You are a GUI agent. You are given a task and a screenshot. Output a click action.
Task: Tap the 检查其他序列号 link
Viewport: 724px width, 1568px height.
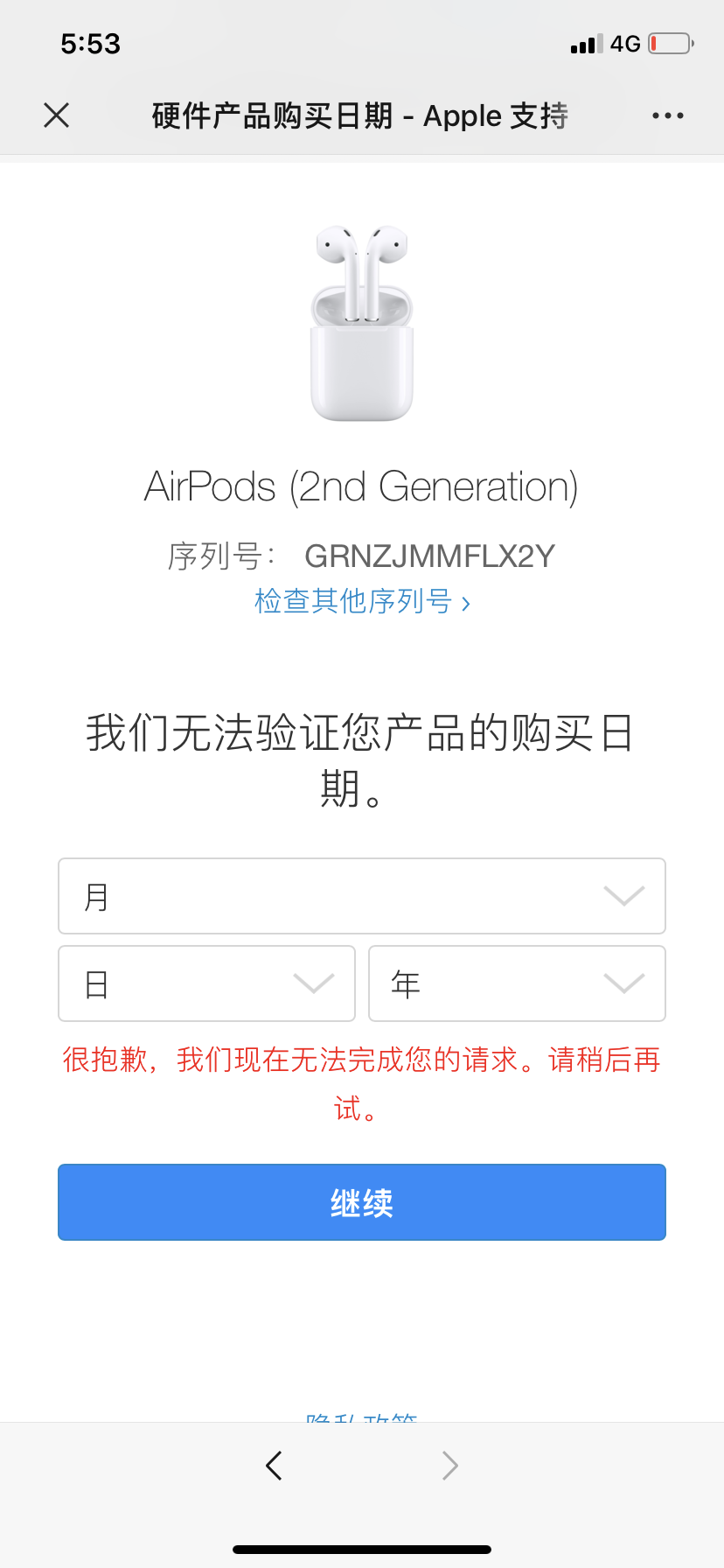(361, 602)
